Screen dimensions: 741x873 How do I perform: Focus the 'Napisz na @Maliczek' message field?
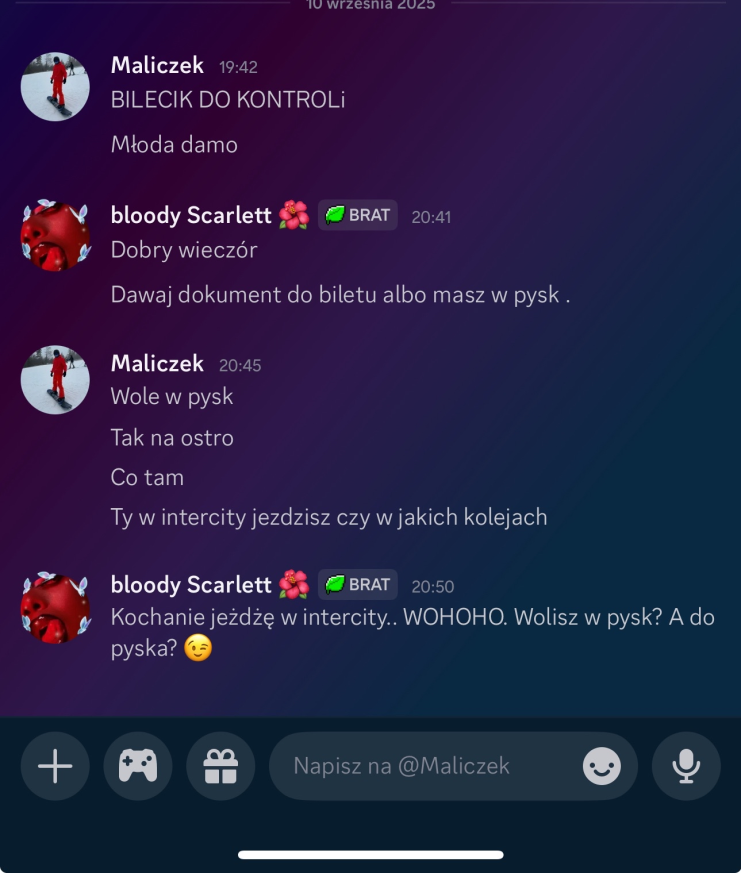420,766
